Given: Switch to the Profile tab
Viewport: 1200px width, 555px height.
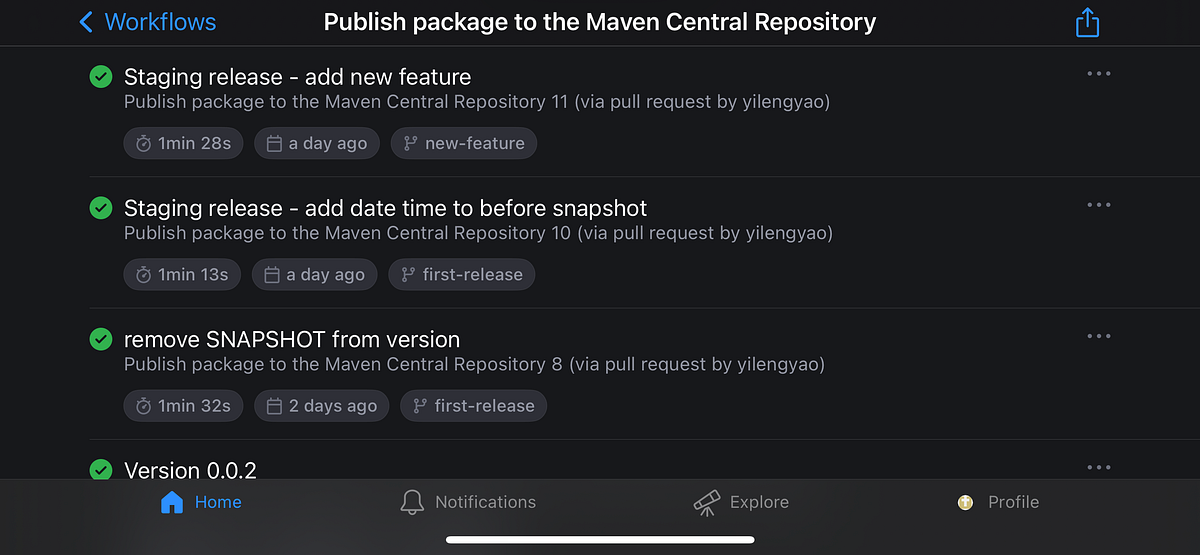Looking at the screenshot, I should coord(998,502).
